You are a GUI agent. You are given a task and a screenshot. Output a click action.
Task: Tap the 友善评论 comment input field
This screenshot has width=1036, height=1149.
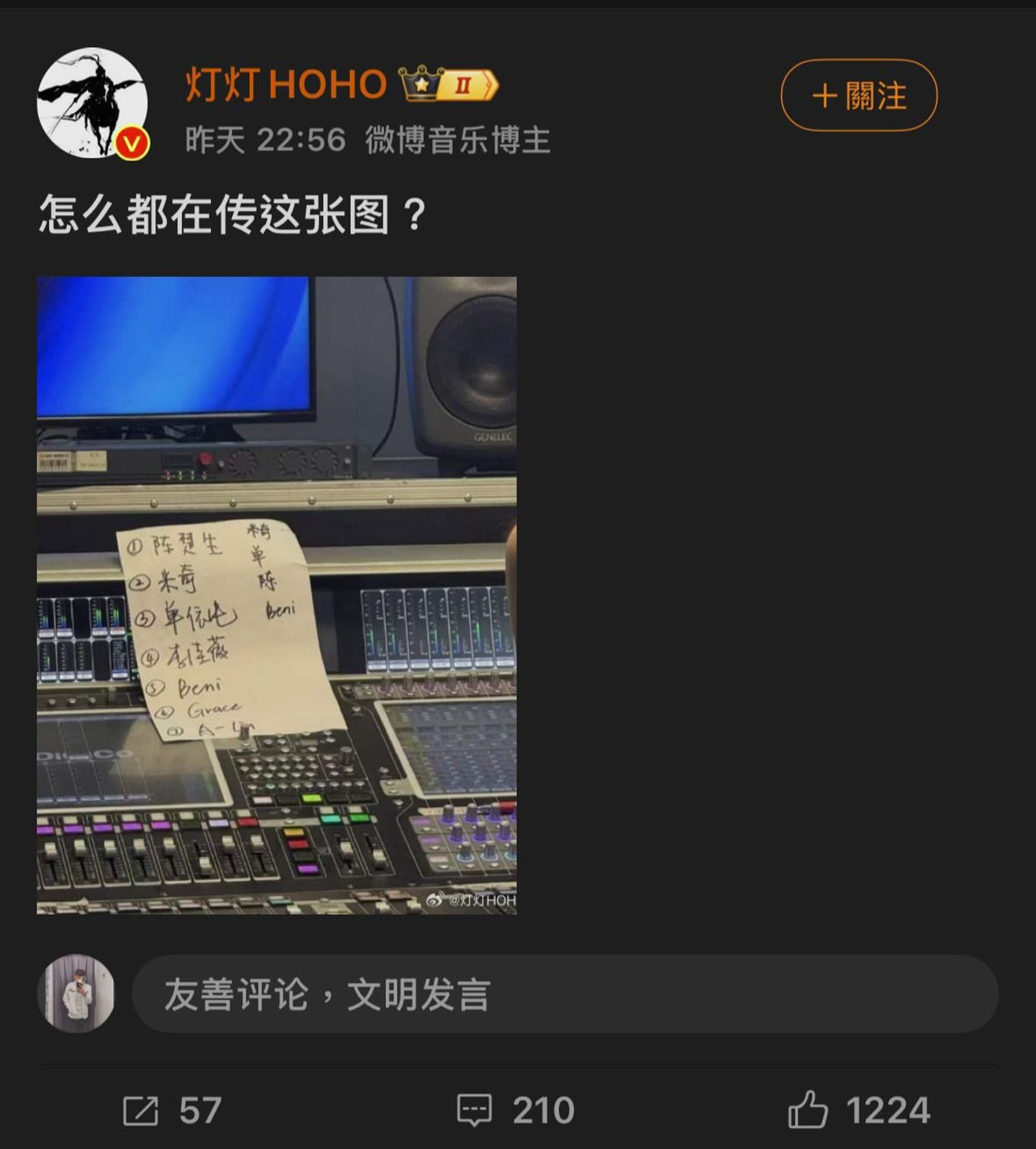[x=564, y=994]
